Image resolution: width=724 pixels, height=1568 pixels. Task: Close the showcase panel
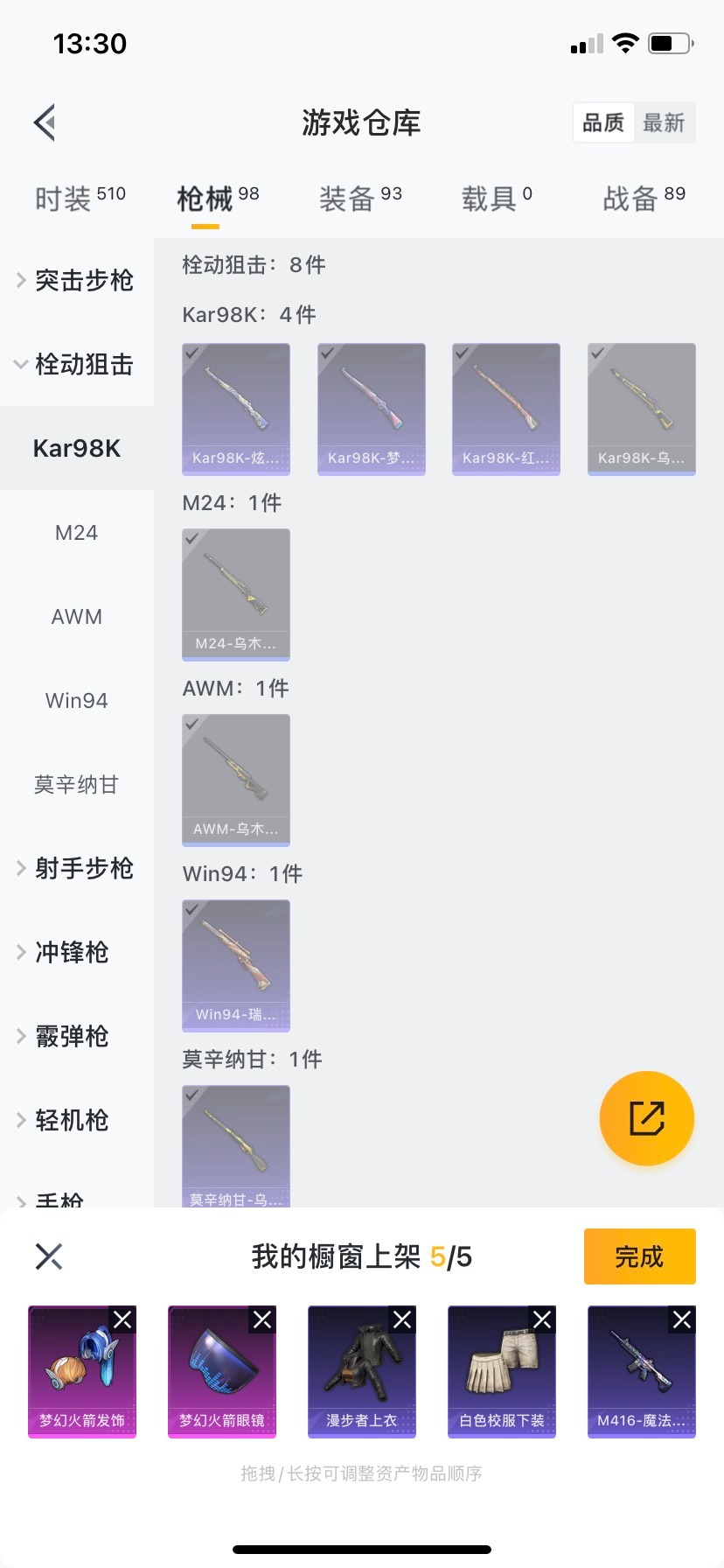pos(49,1256)
